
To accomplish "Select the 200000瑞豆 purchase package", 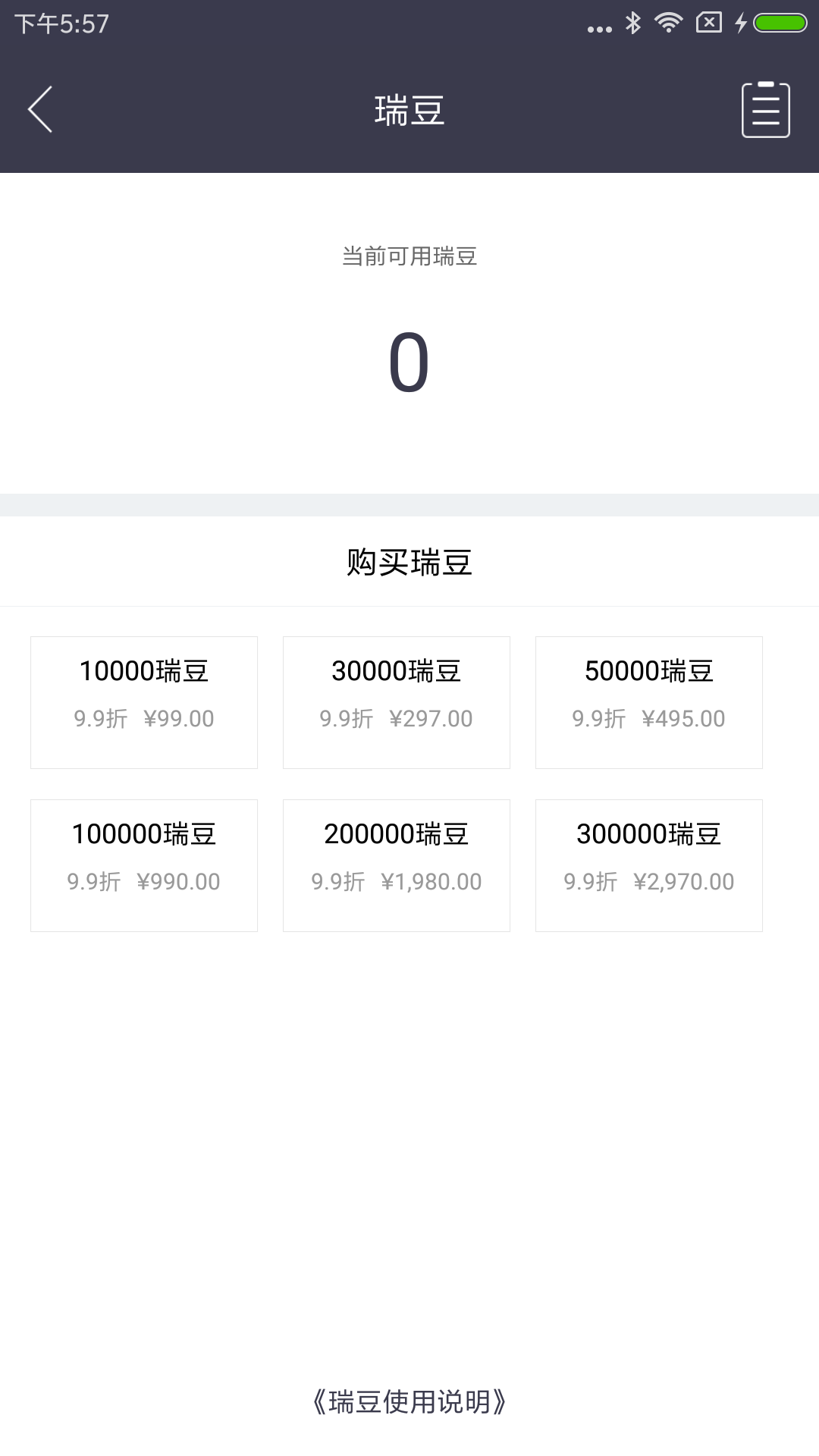I will [x=397, y=864].
